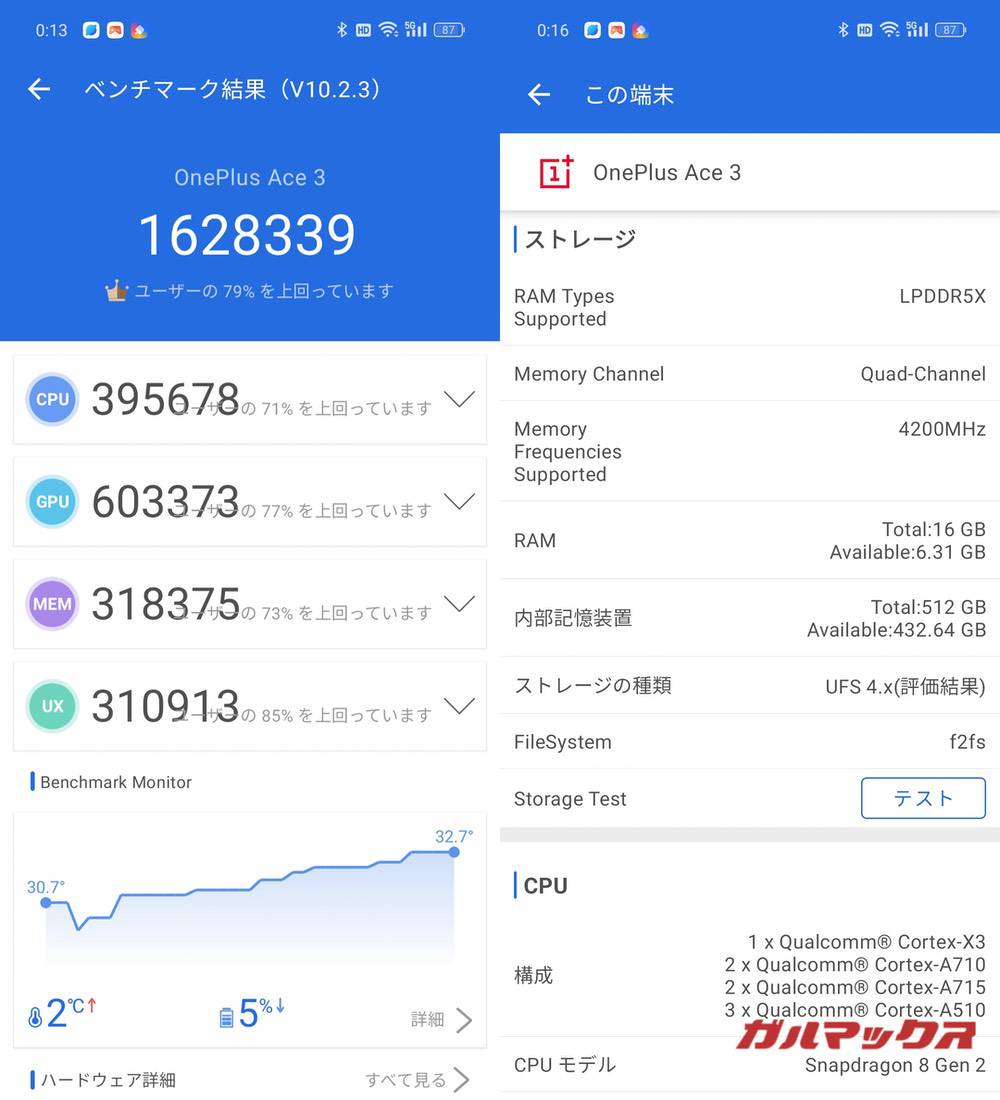Tap the UX score badge icon
Image resolution: width=1000 pixels, height=1100 pixels.
52,706
